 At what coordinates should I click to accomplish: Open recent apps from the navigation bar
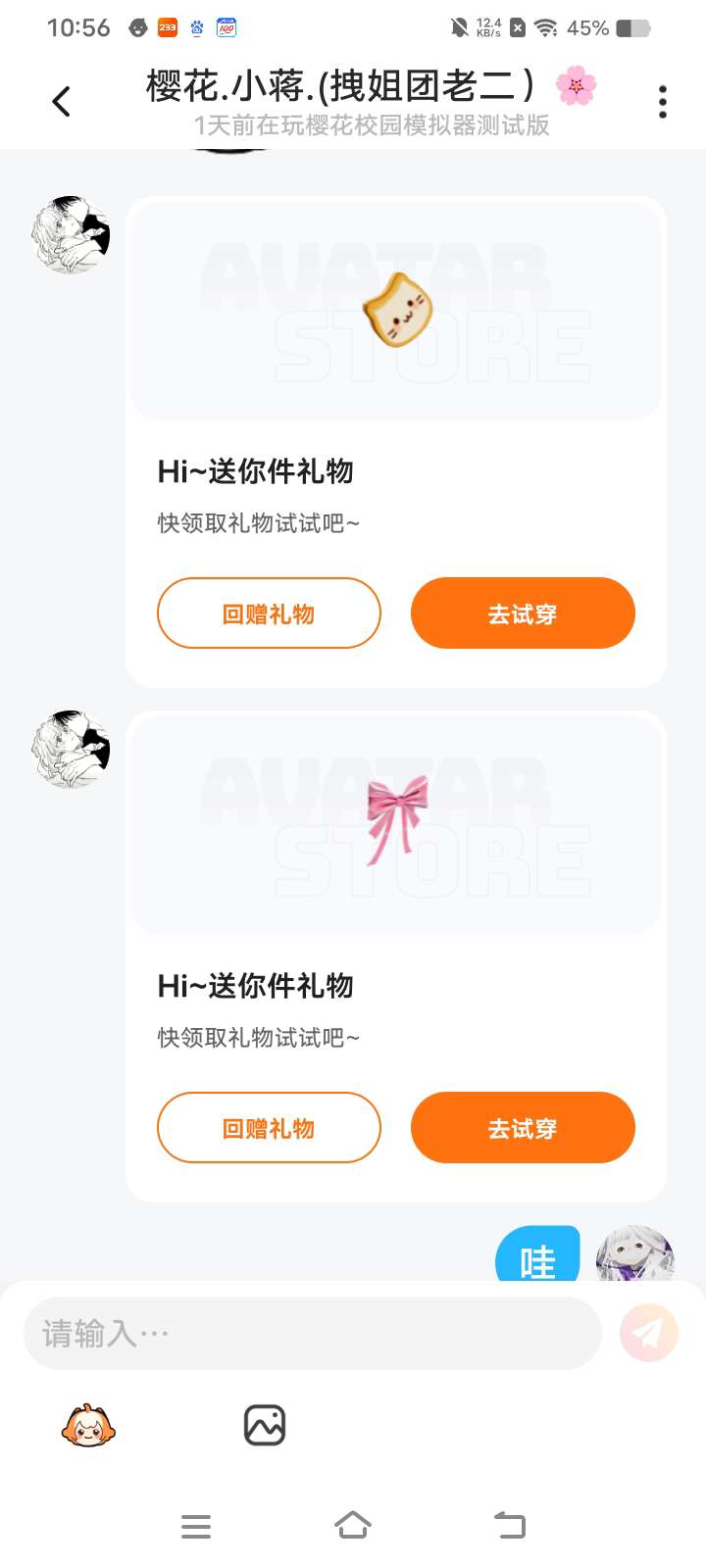coord(196,1526)
